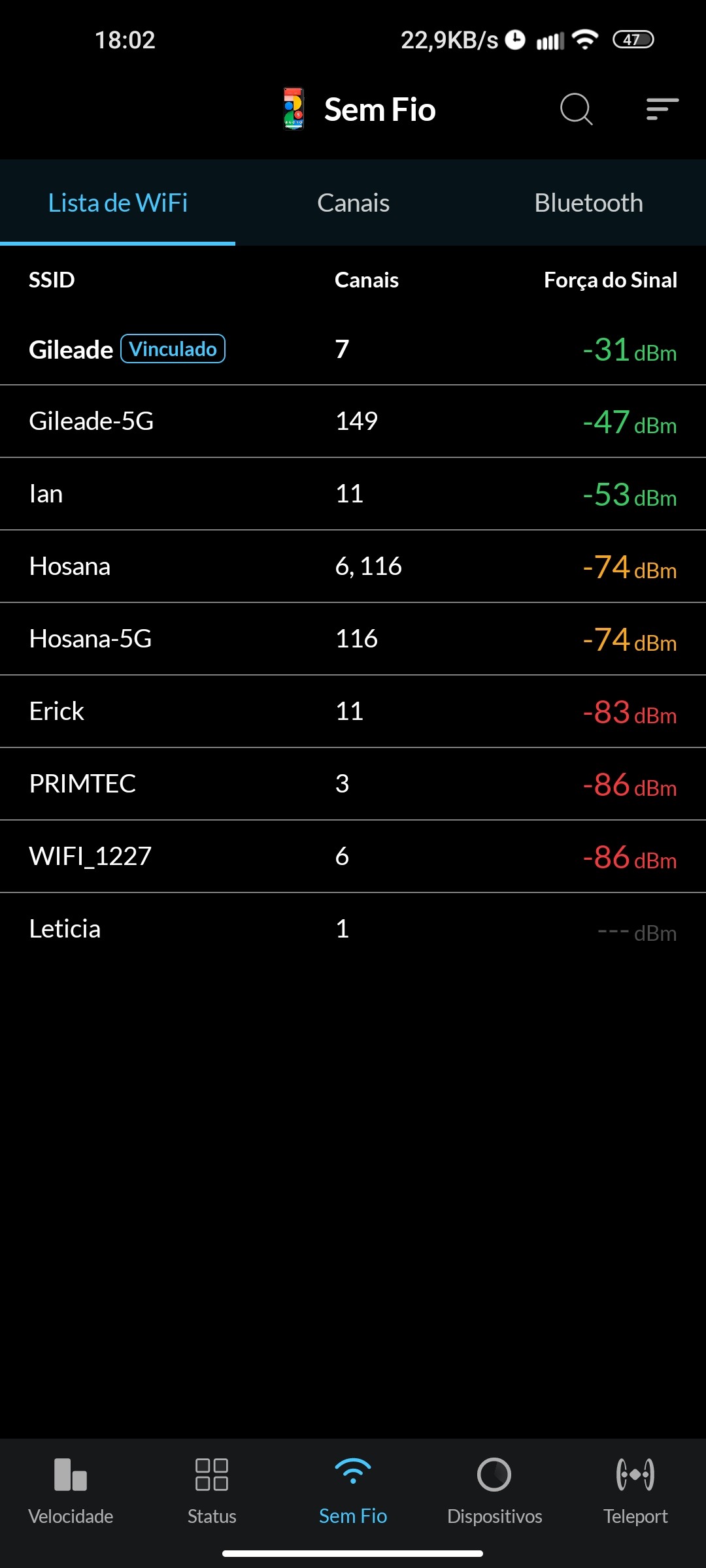Image resolution: width=706 pixels, height=1568 pixels.
Task: Switch to the Bluetooth tab
Action: (588, 203)
